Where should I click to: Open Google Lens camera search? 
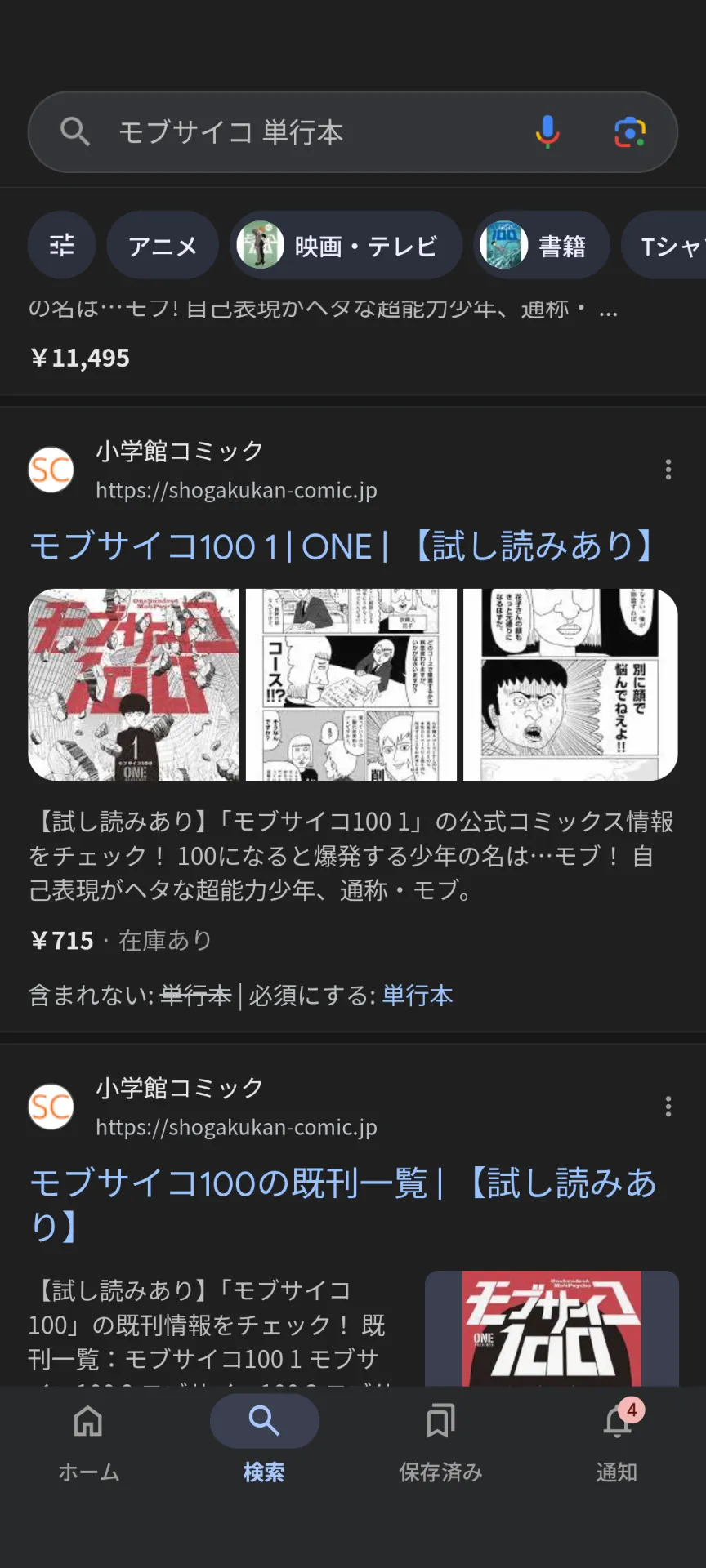630,131
